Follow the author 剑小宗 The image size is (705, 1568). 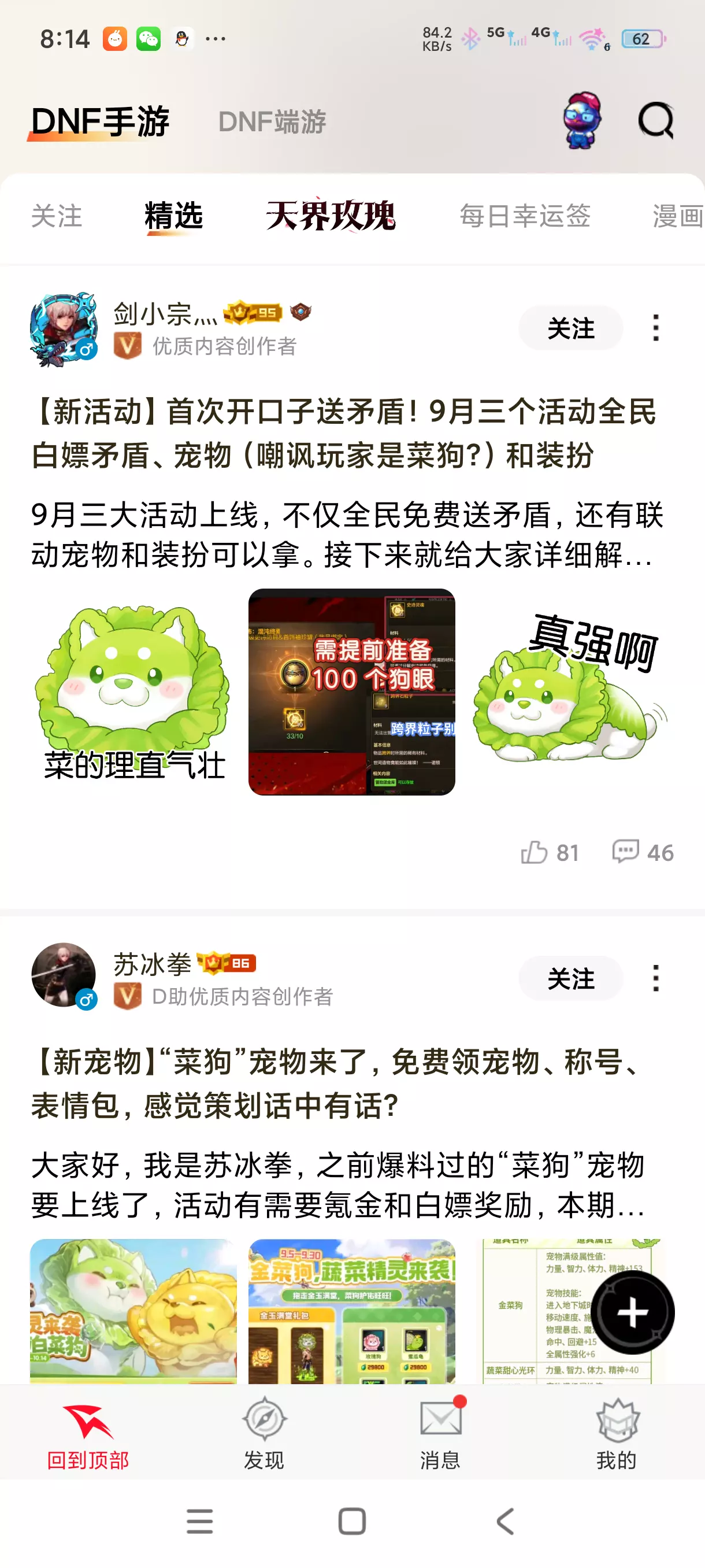click(570, 327)
